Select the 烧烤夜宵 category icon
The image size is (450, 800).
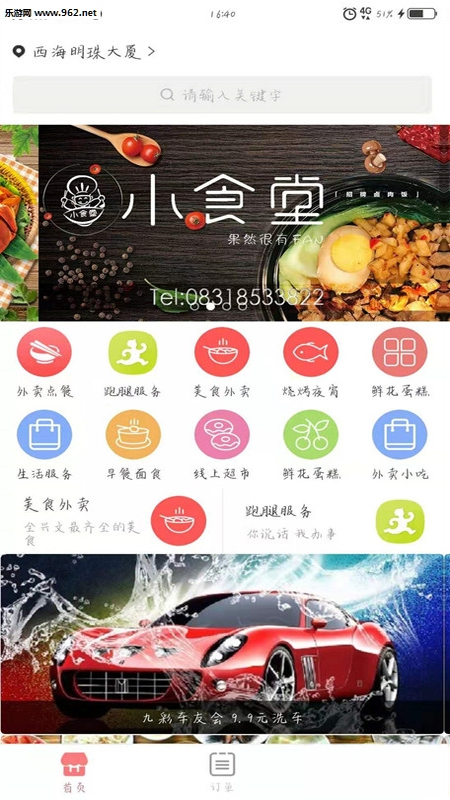pos(311,352)
